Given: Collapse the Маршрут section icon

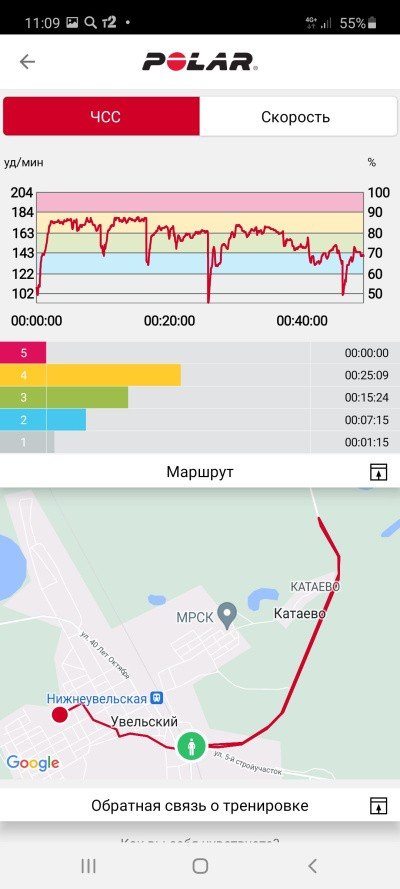Looking at the screenshot, I should click(x=378, y=472).
